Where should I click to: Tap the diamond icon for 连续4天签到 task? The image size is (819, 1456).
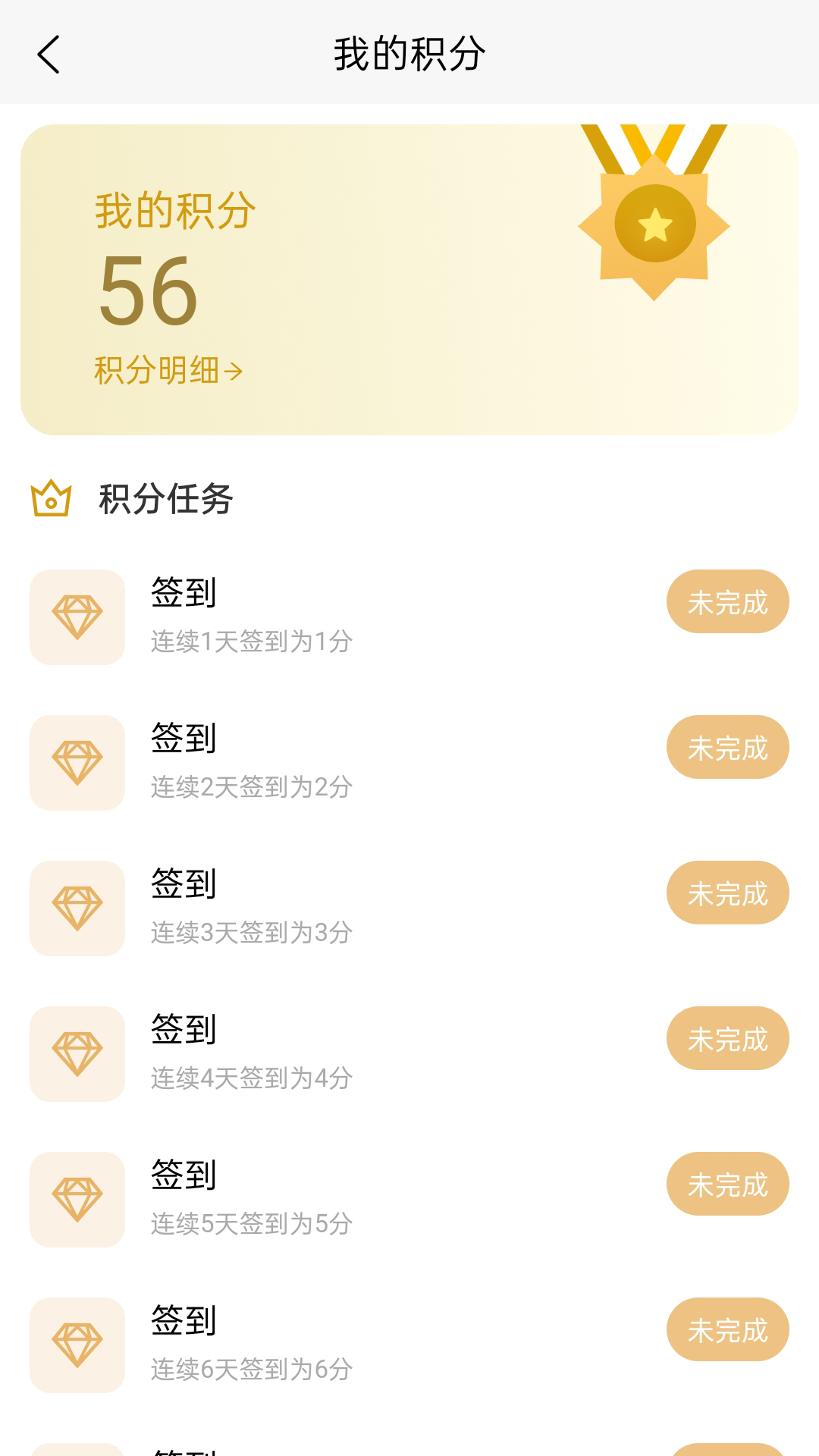pyautogui.click(x=77, y=1054)
